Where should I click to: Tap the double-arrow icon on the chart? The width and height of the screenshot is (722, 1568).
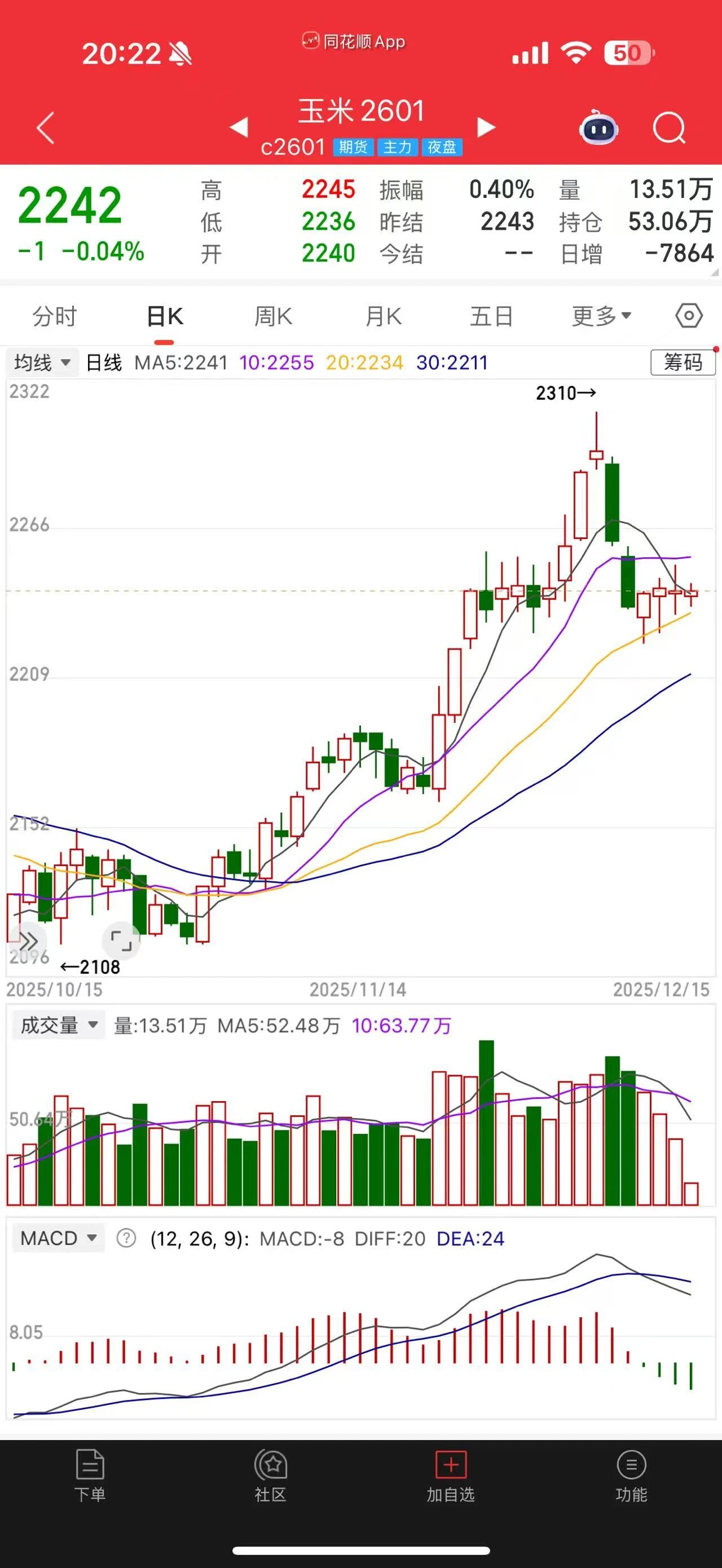(x=28, y=941)
